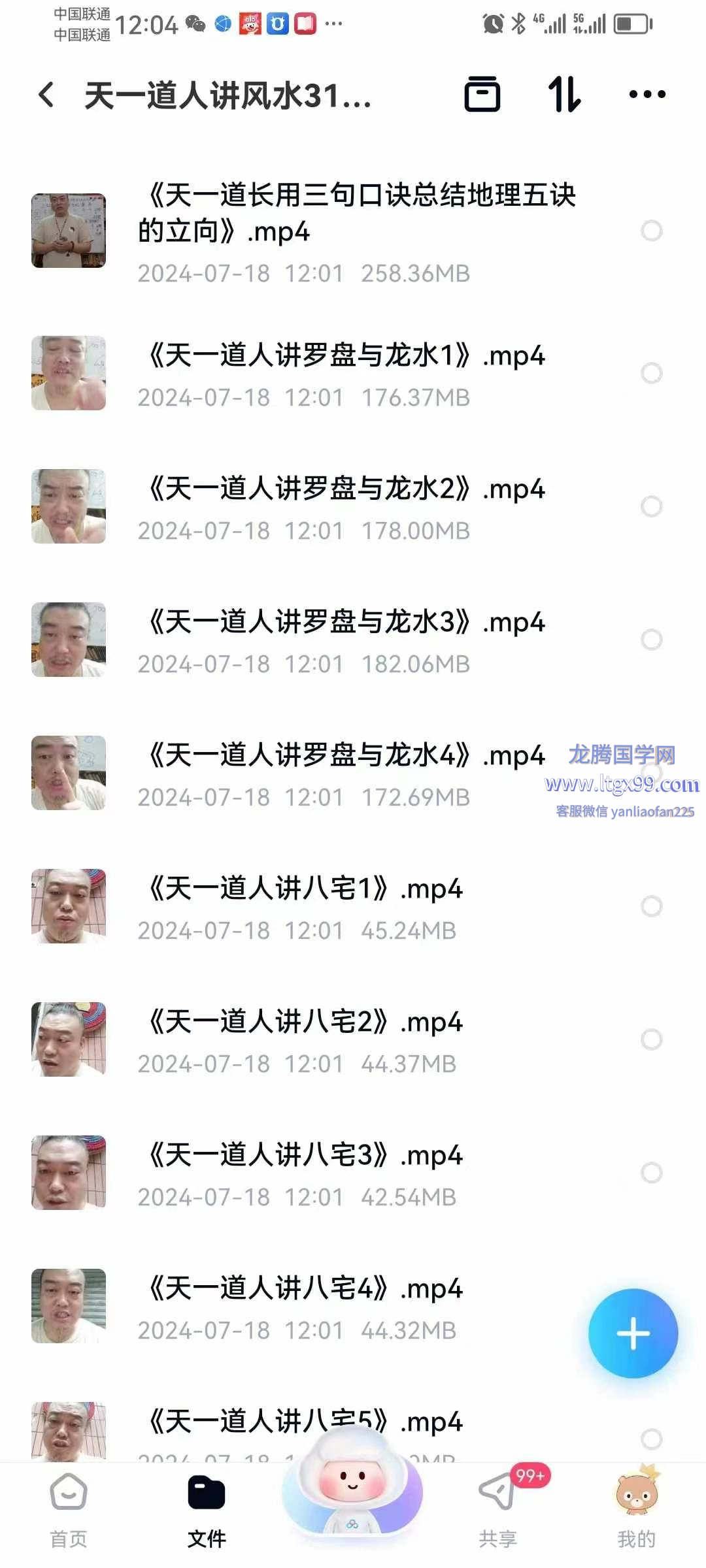Select the 罗盘与龙水2 file checkbox
Viewport: 706px width, 1568px height.
click(x=651, y=506)
